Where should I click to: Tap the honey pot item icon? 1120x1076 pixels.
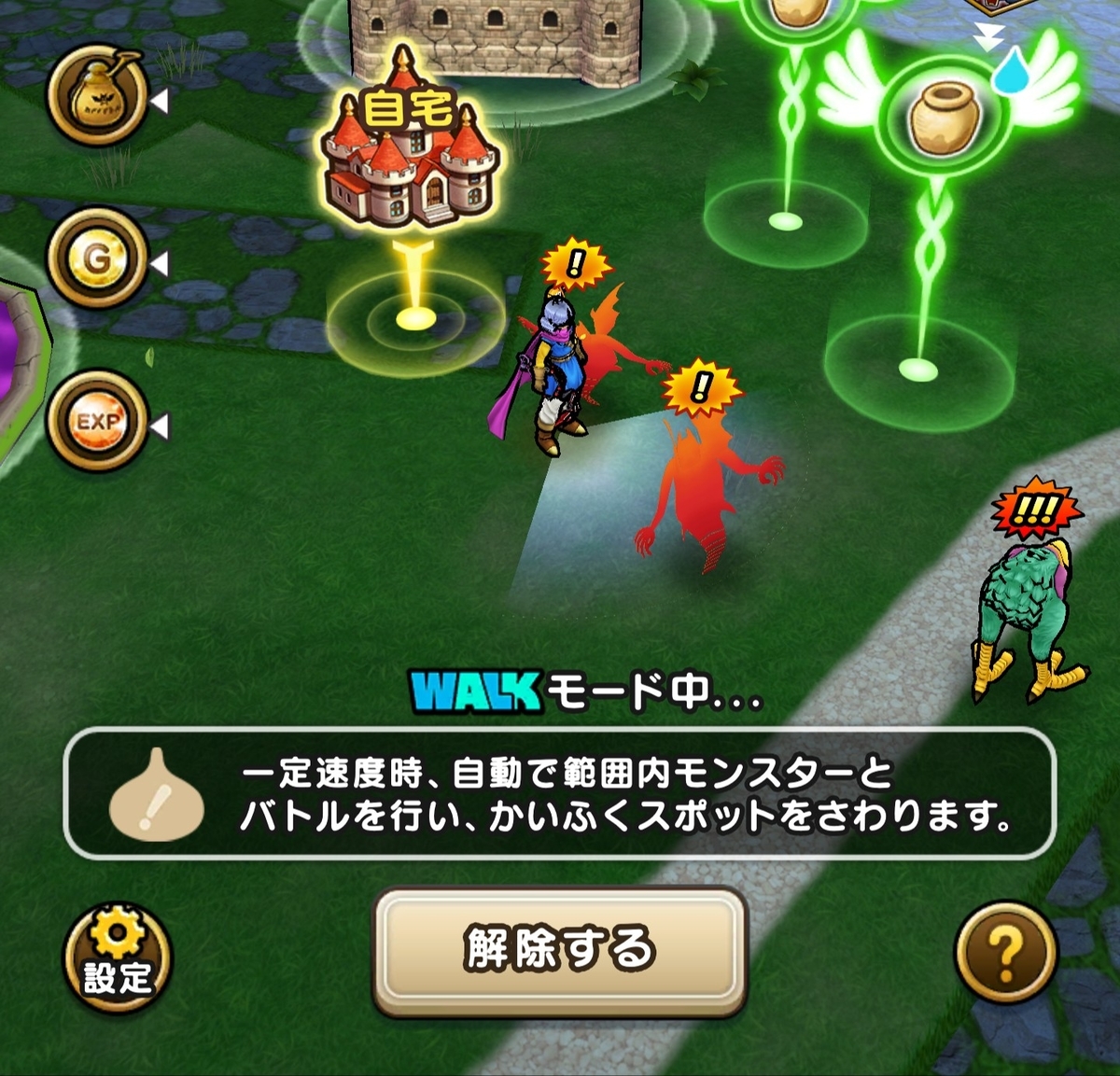(98, 96)
